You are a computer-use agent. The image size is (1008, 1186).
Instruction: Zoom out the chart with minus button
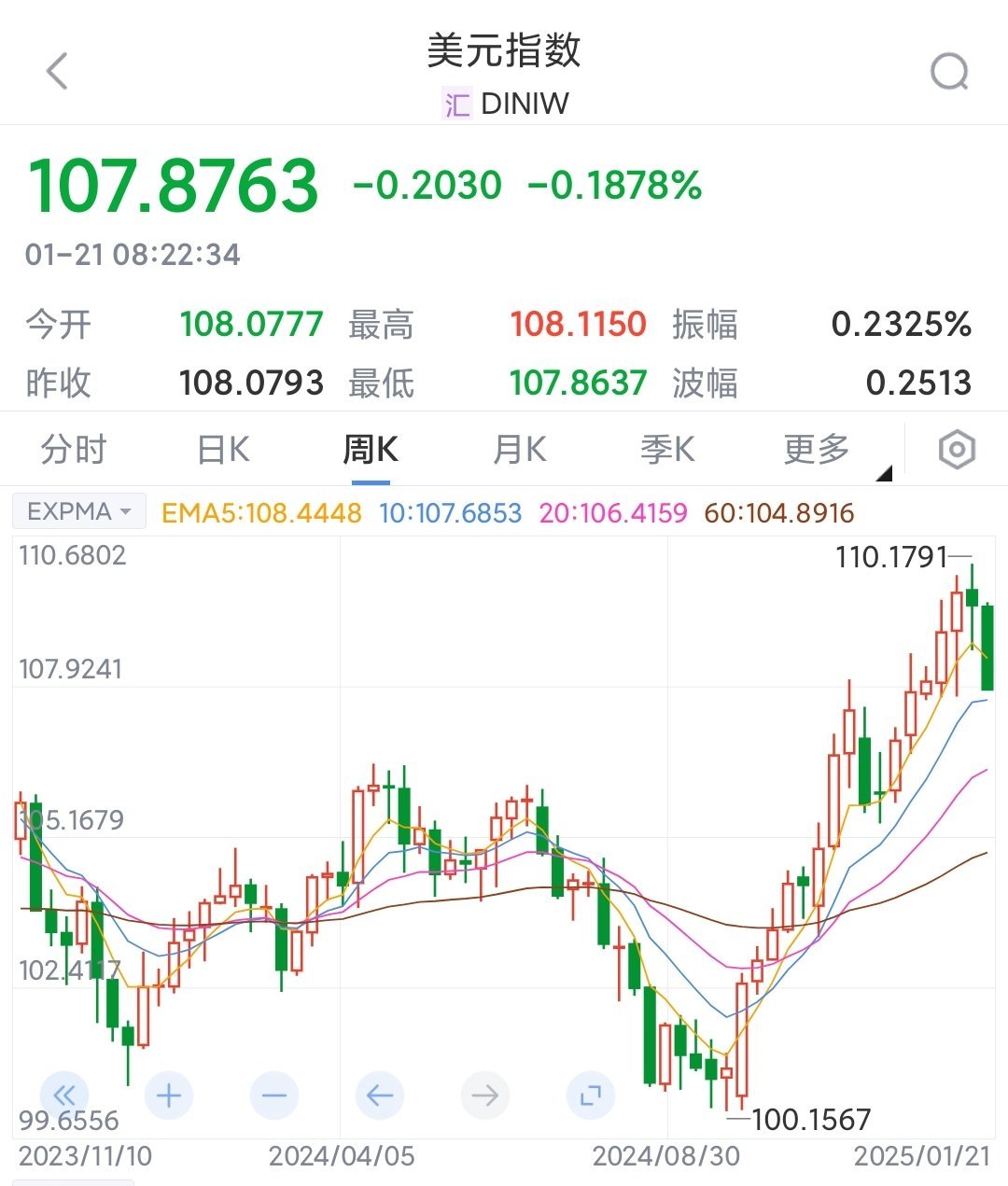point(274,1095)
